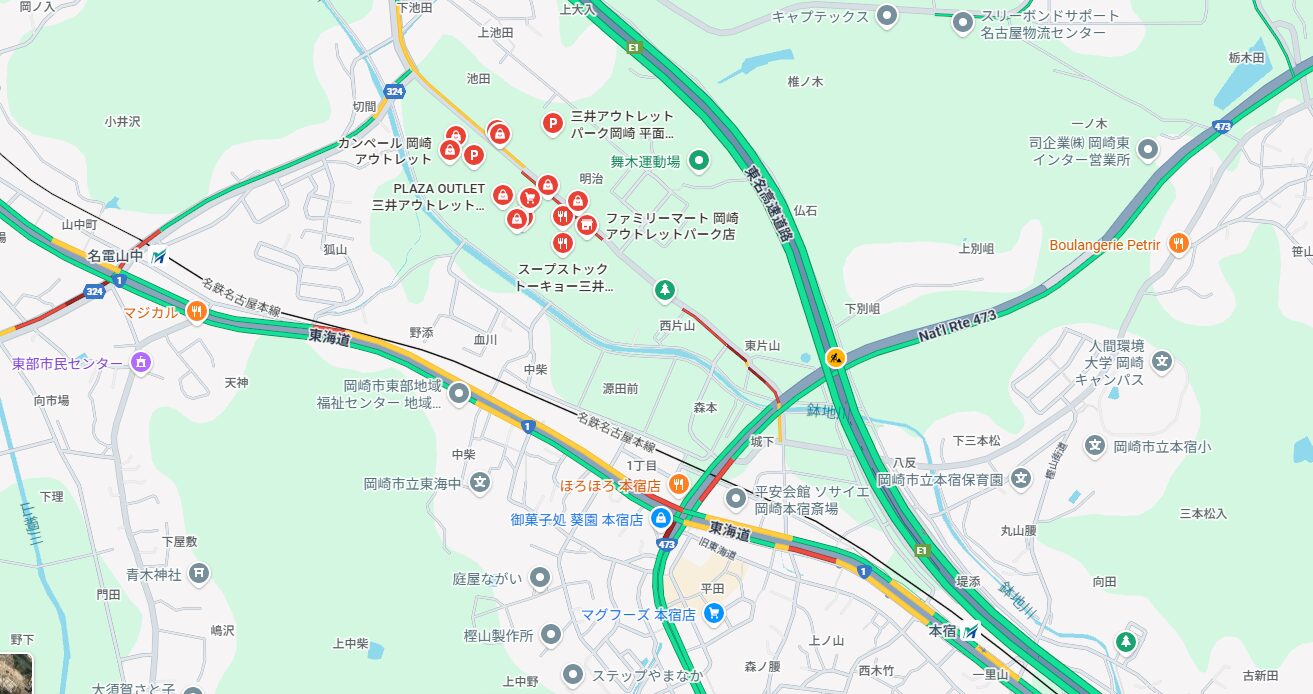Select the ファミリーマート 岡崎アウトレットパーク店 pin
Viewport: 1313px width, 694px height.
(587, 224)
